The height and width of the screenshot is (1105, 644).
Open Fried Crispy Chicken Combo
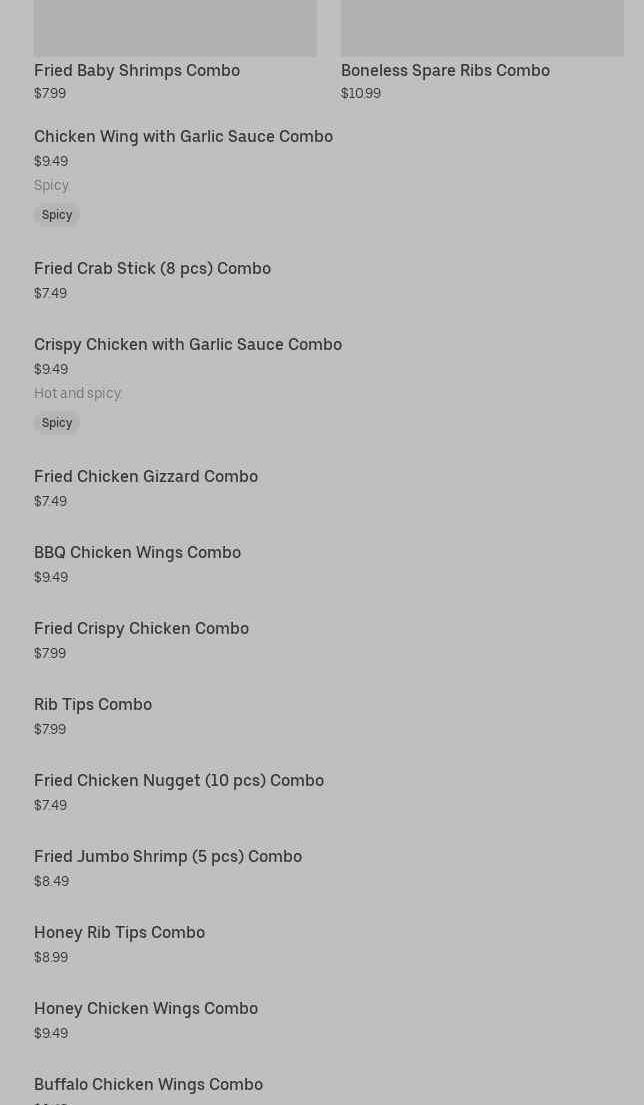click(x=141, y=629)
